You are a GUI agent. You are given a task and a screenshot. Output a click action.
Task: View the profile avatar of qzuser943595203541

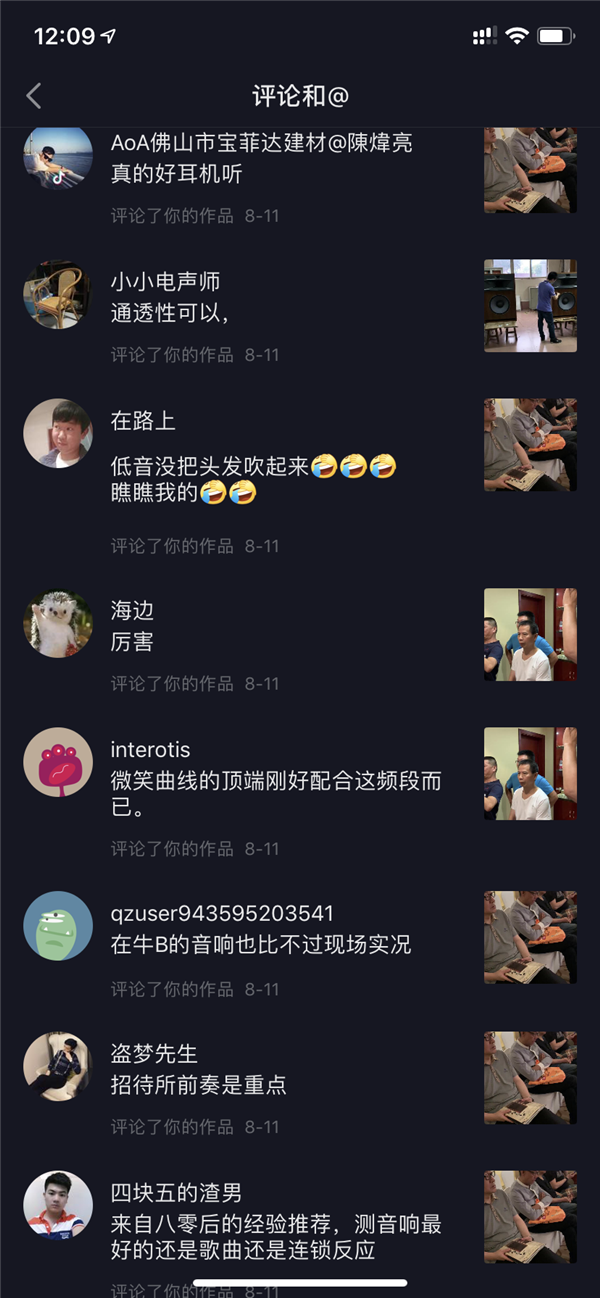(x=58, y=925)
